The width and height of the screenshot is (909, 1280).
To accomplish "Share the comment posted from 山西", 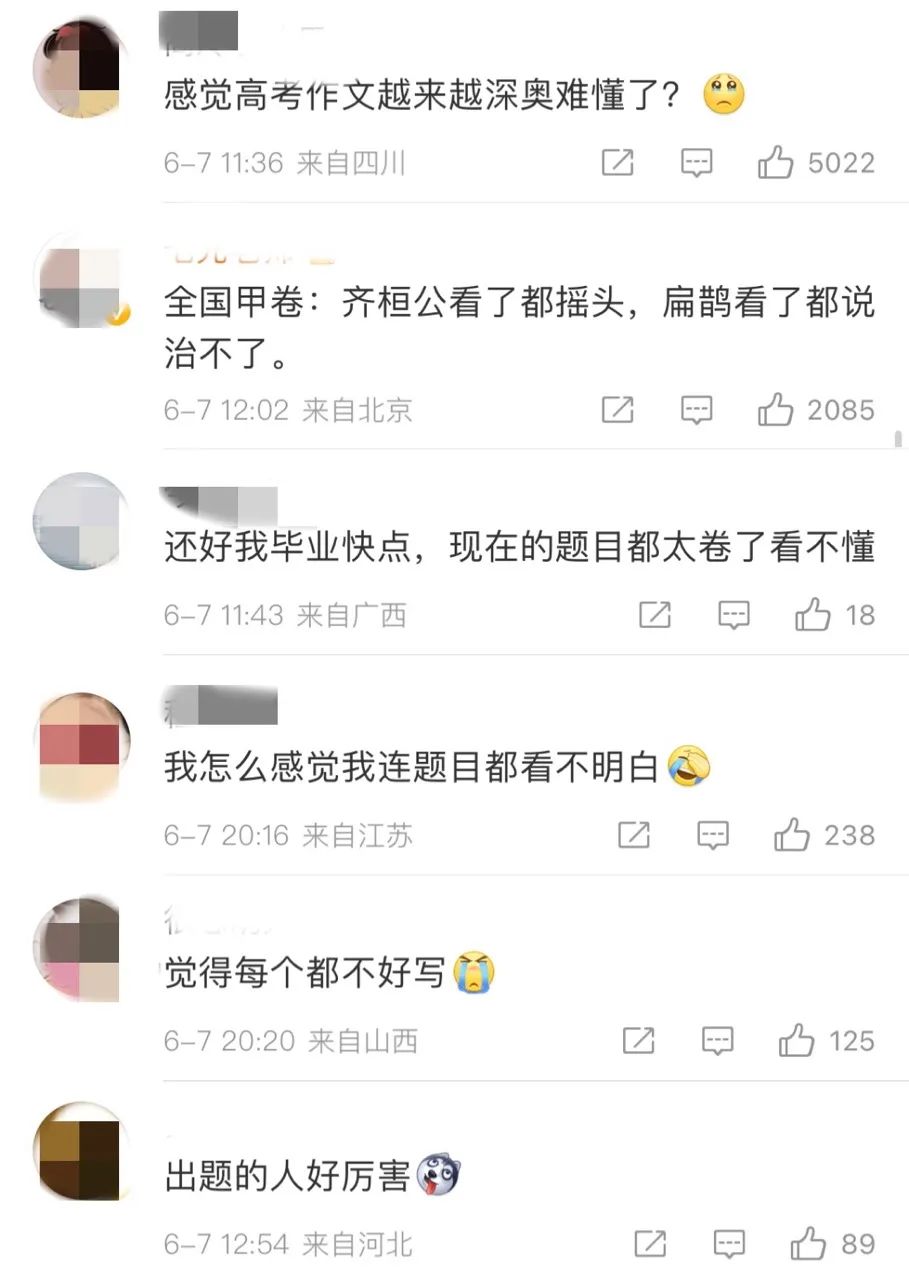I will point(639,1041).
